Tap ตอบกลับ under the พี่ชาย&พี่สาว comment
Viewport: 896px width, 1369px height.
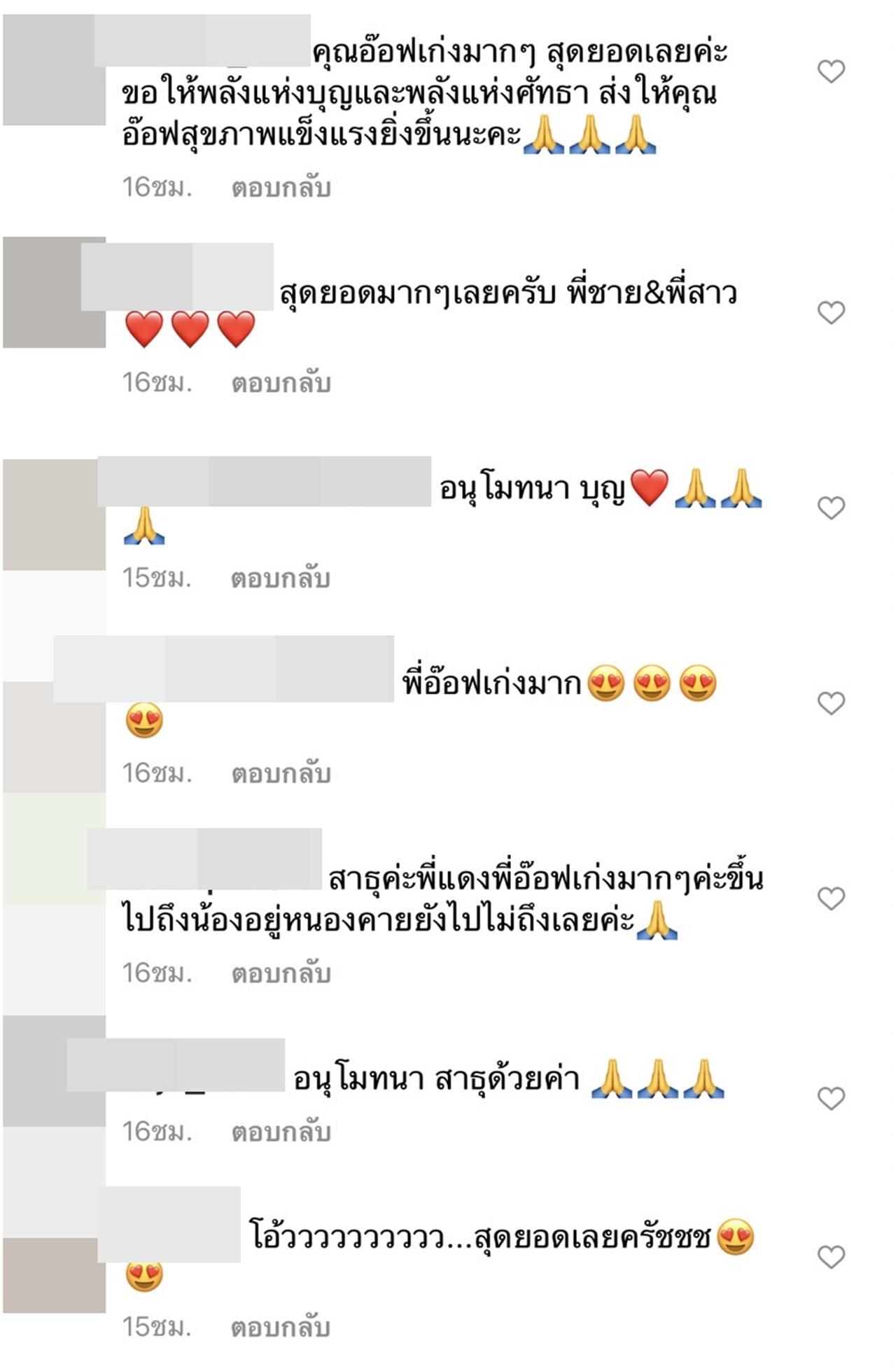281,383
